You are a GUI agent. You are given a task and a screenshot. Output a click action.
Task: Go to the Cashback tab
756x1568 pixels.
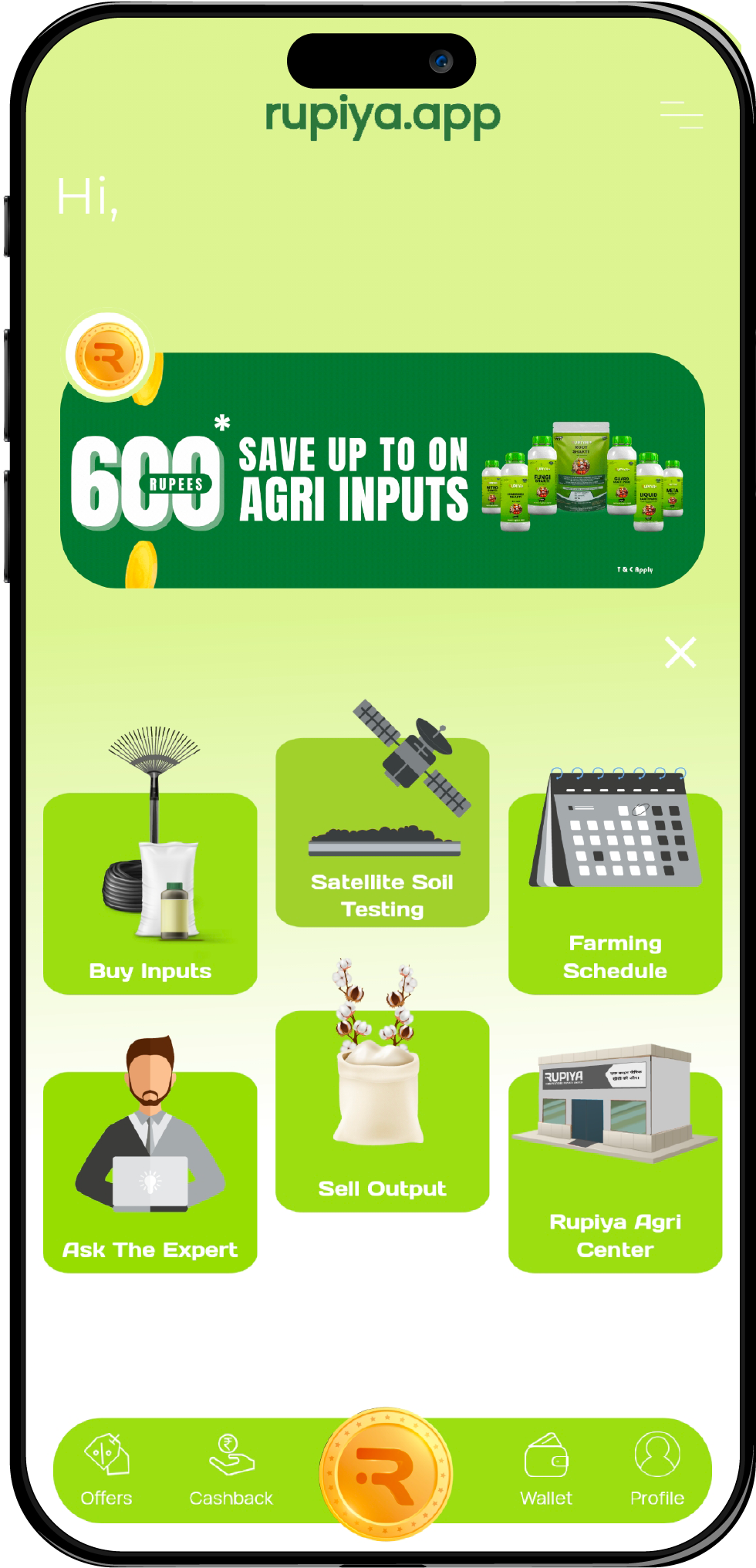(x=231, y=1470)
